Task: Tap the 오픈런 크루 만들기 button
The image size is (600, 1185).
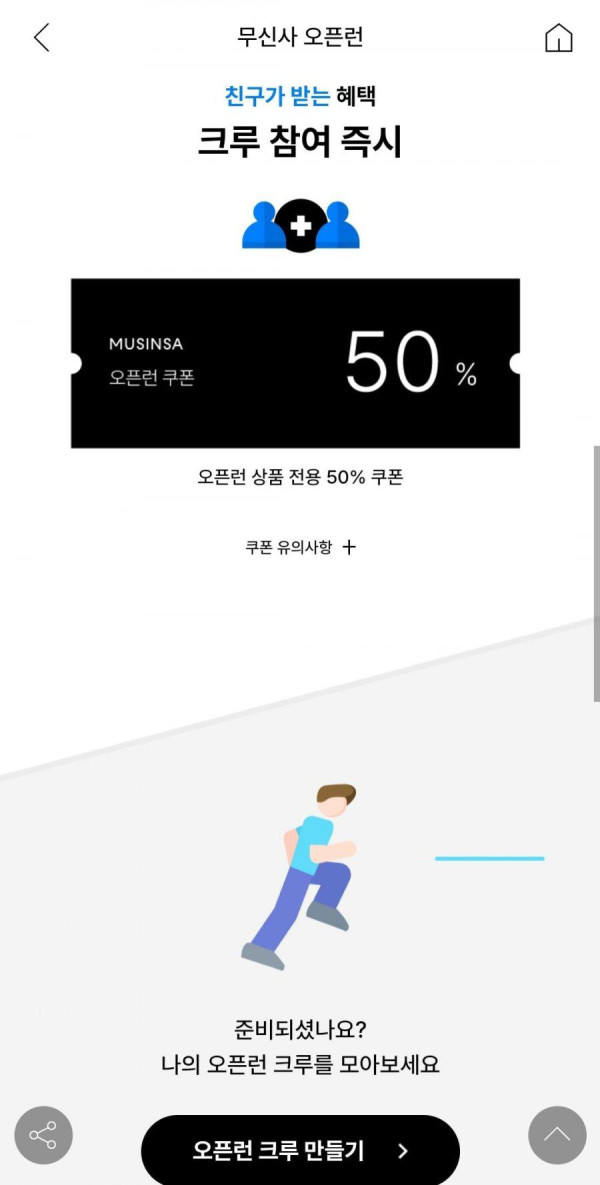Action: [x=300, y=1150]
